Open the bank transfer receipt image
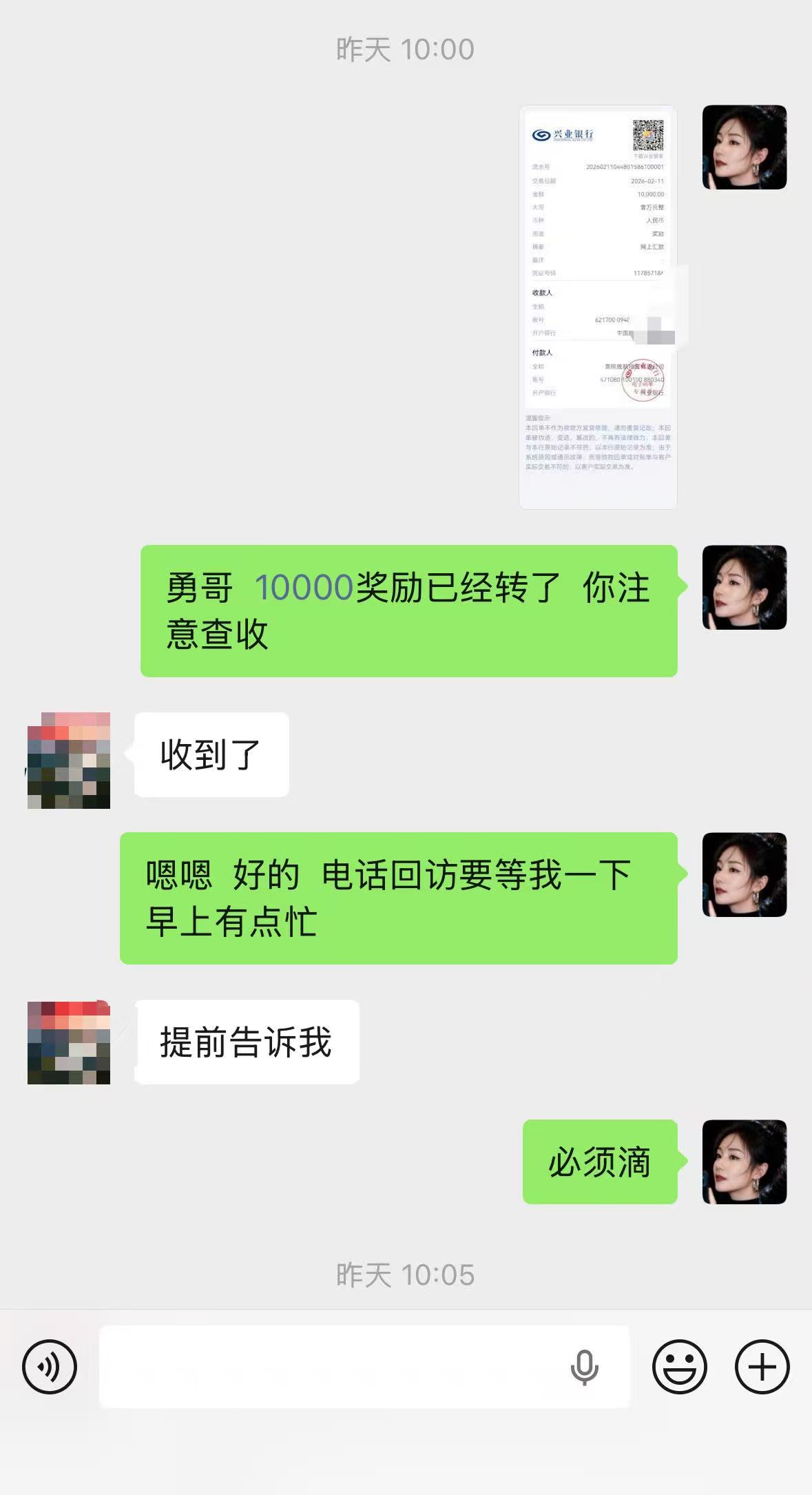The width and height of the screenshot is (812, 1495). point(598,307)
